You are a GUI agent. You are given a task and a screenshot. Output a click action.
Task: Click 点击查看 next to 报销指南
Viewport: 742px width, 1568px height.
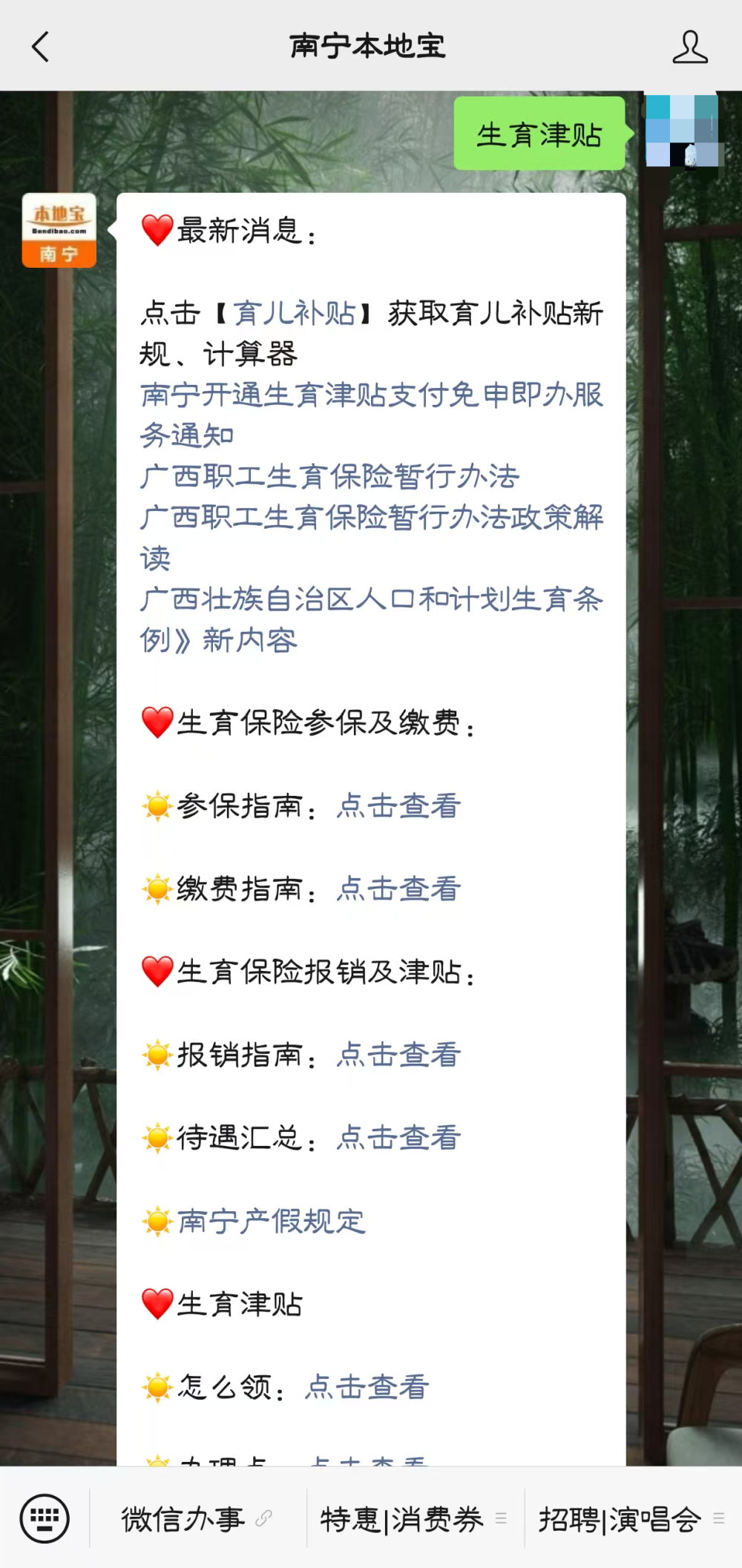pyautogui.click(x=398, y=1056)
